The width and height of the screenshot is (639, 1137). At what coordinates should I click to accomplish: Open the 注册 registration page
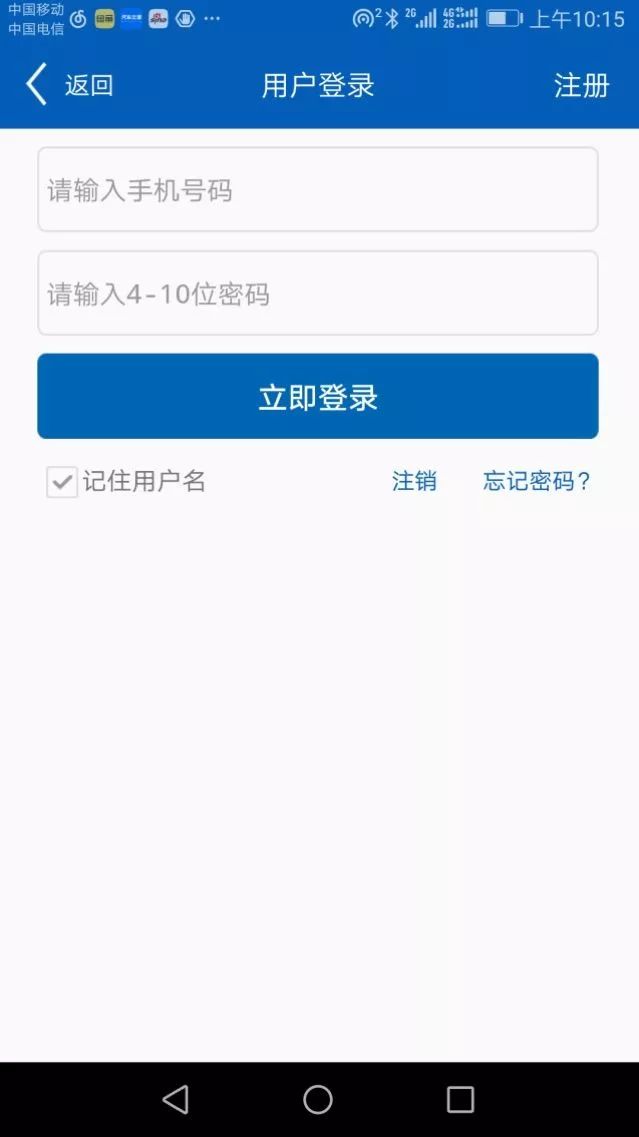click(581, 85)
